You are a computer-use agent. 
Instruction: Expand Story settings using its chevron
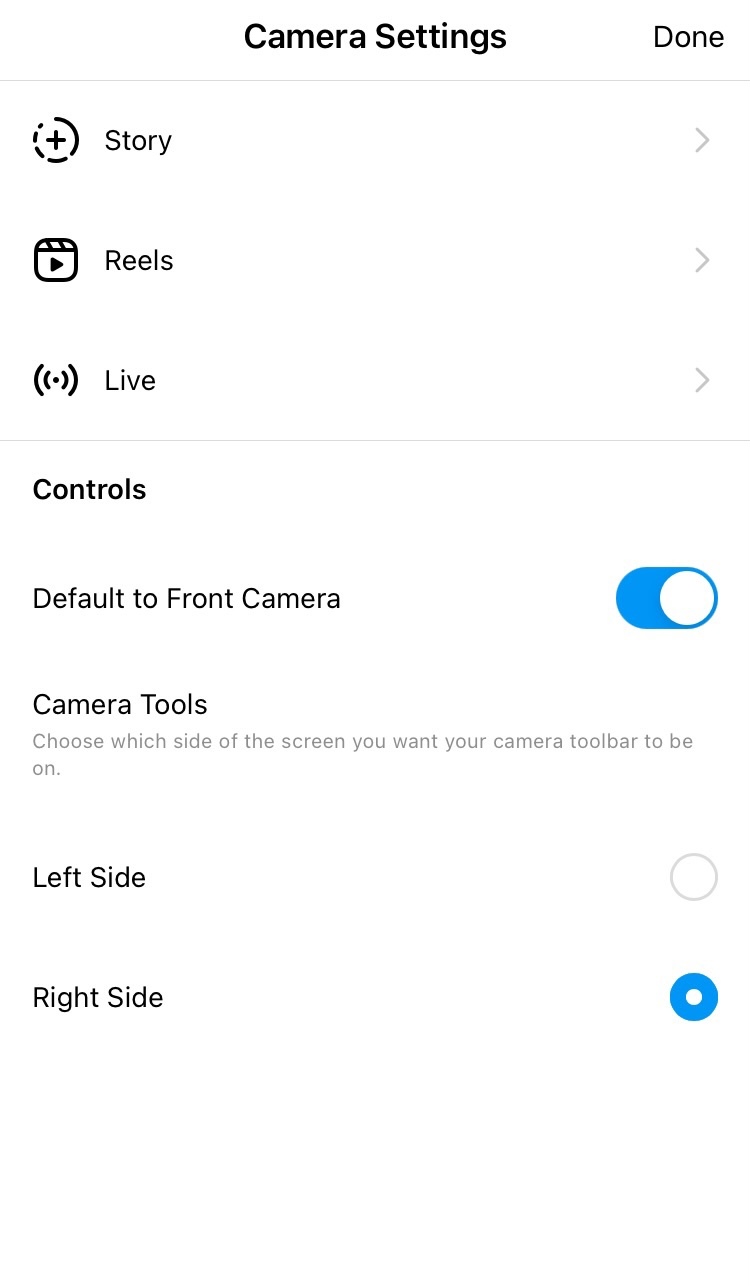[x=701, y=140]
